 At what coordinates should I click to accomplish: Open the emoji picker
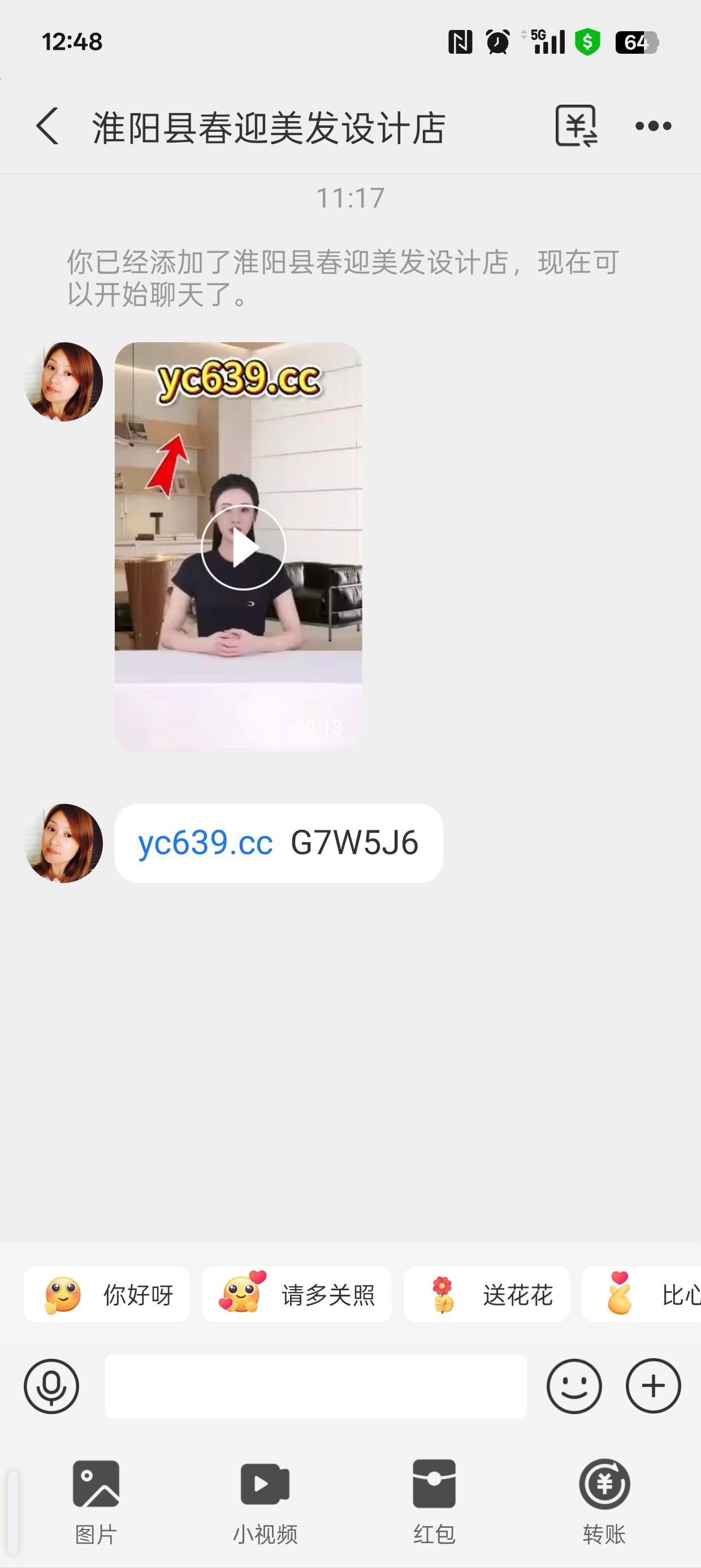click(x=574, y=1386)
